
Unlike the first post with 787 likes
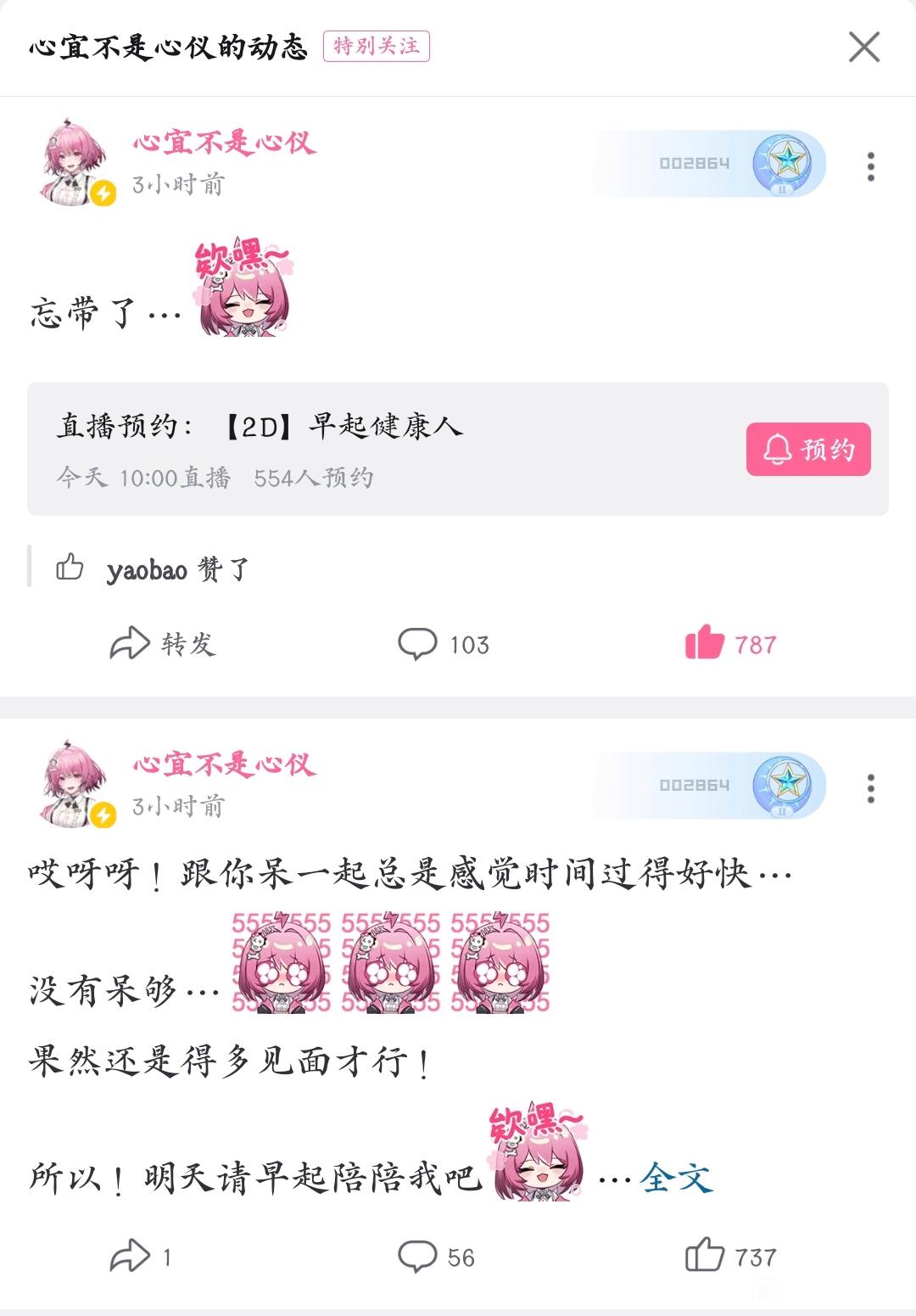(x=729, y=644)
